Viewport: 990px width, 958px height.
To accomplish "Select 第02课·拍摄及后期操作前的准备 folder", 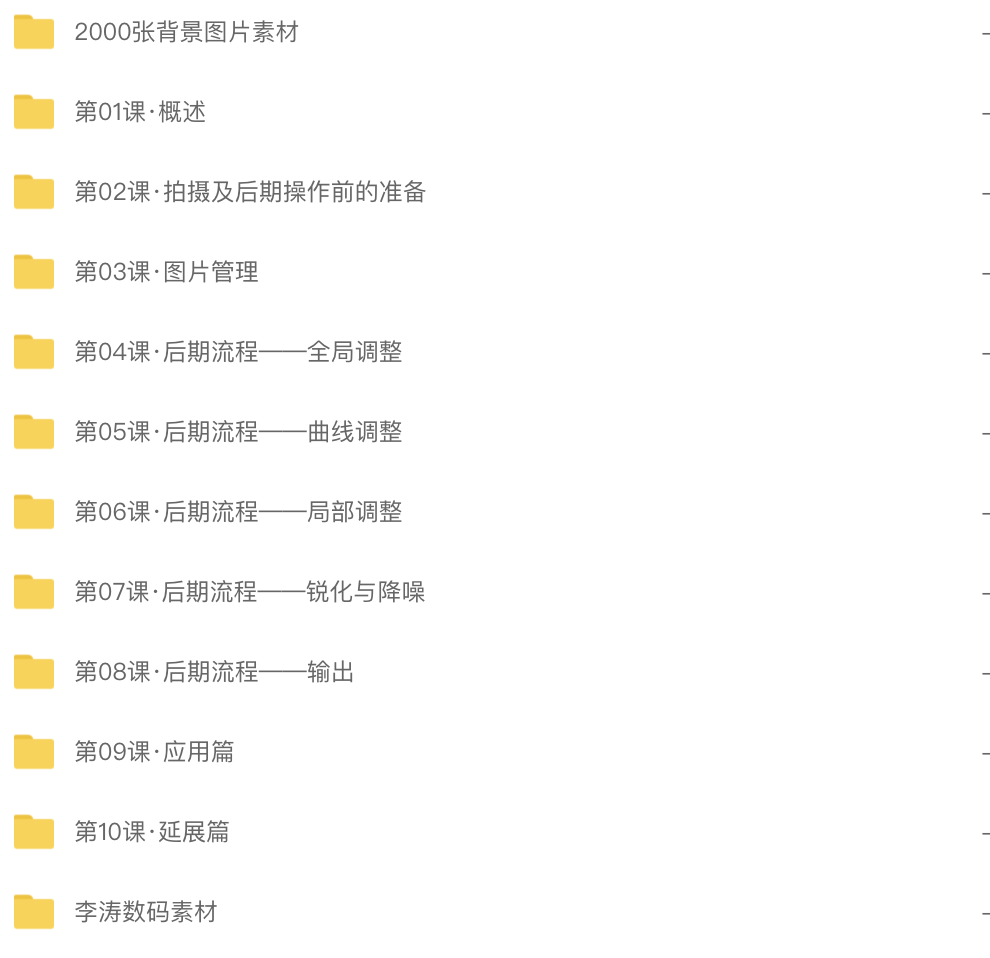I will coord(250,192).
